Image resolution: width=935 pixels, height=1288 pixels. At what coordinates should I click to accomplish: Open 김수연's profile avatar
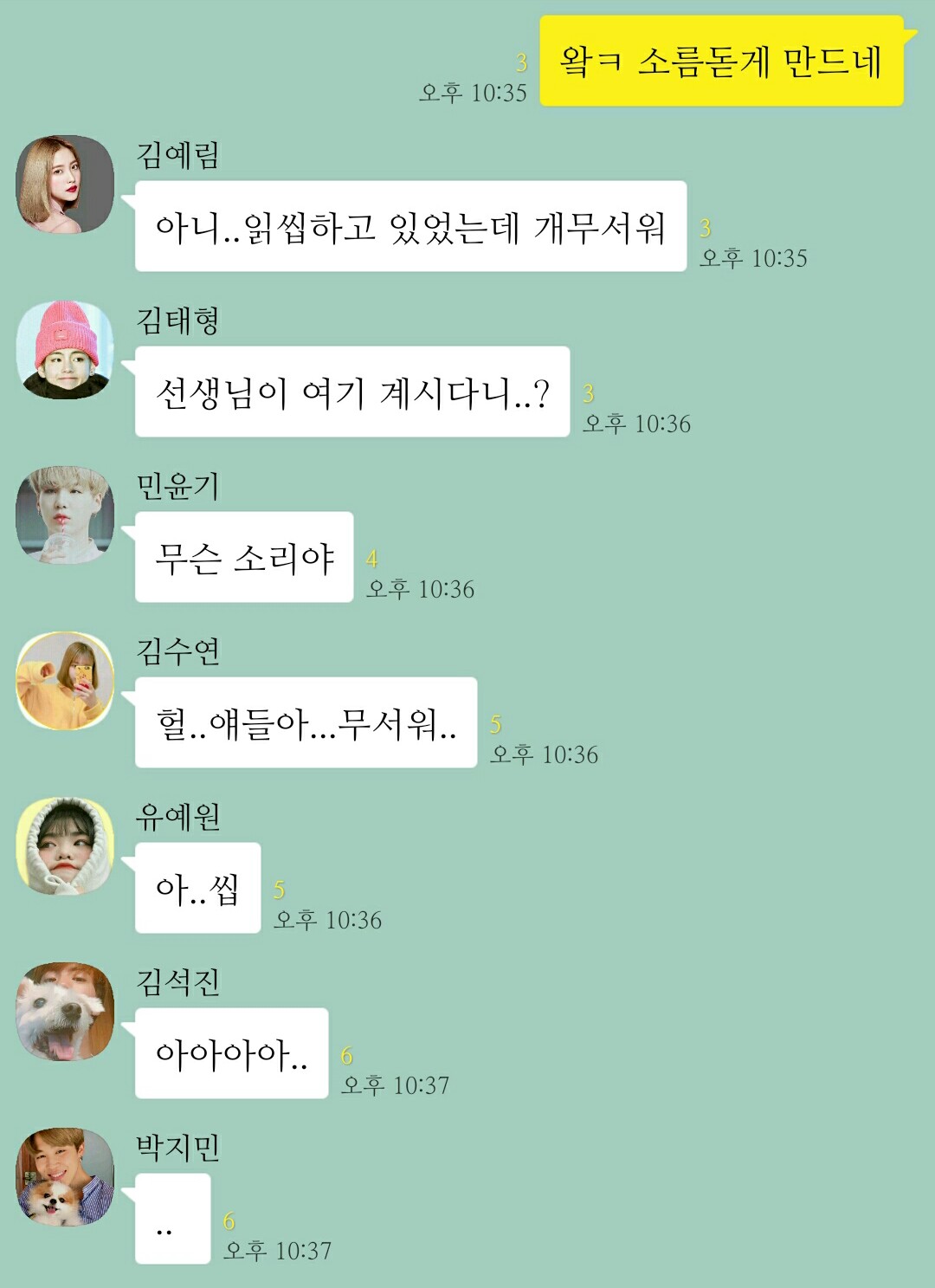(65, 681)
